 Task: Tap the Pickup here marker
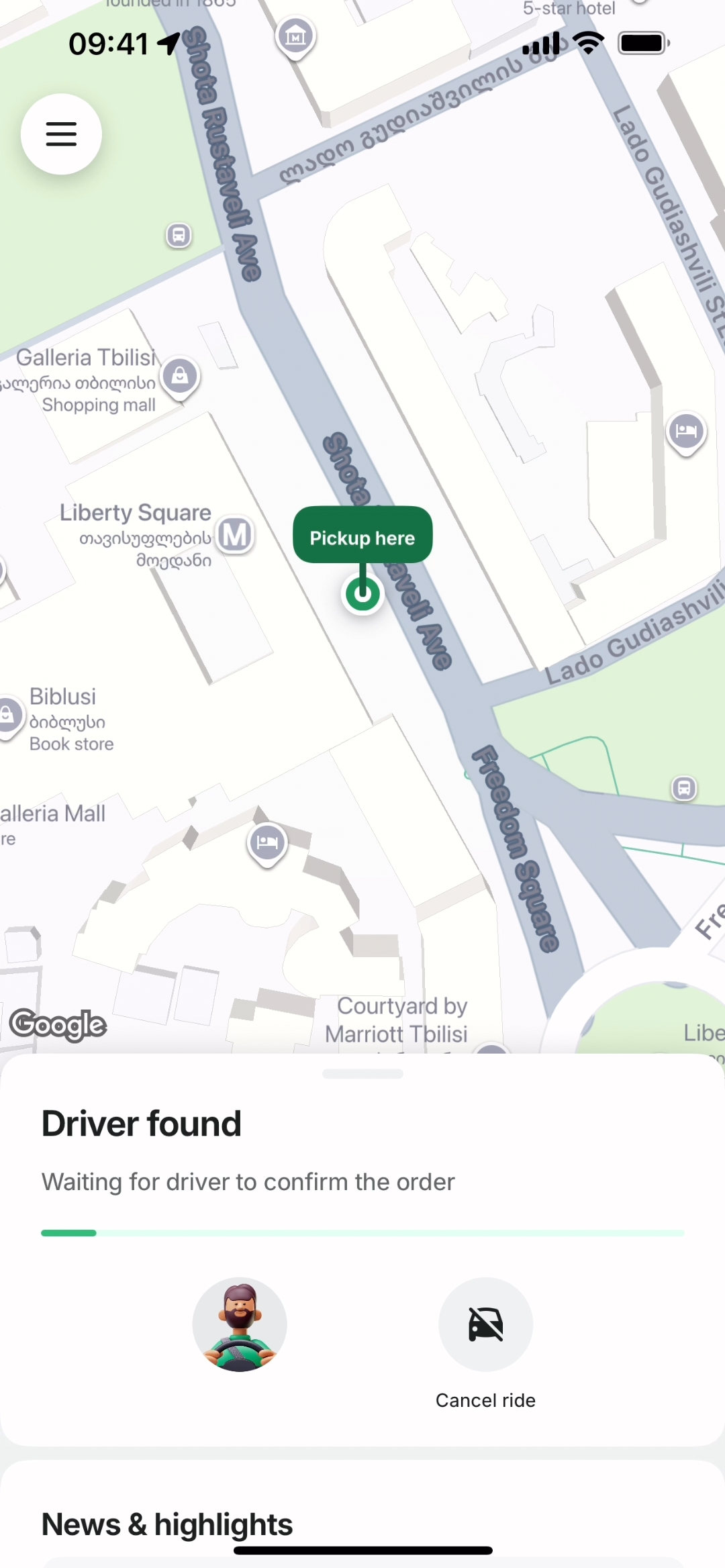(362, 536)
